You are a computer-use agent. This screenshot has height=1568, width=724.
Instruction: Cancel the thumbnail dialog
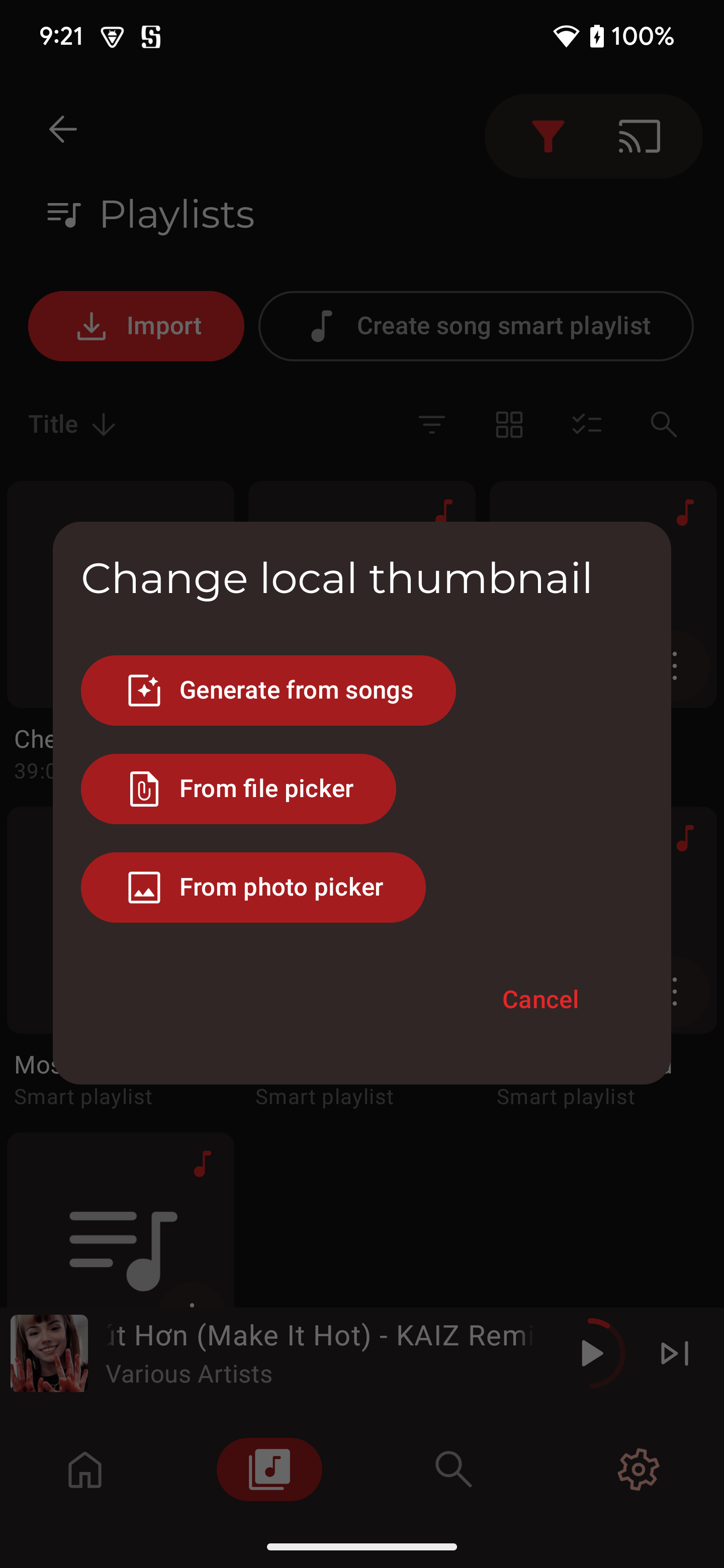click(540, 1000)
